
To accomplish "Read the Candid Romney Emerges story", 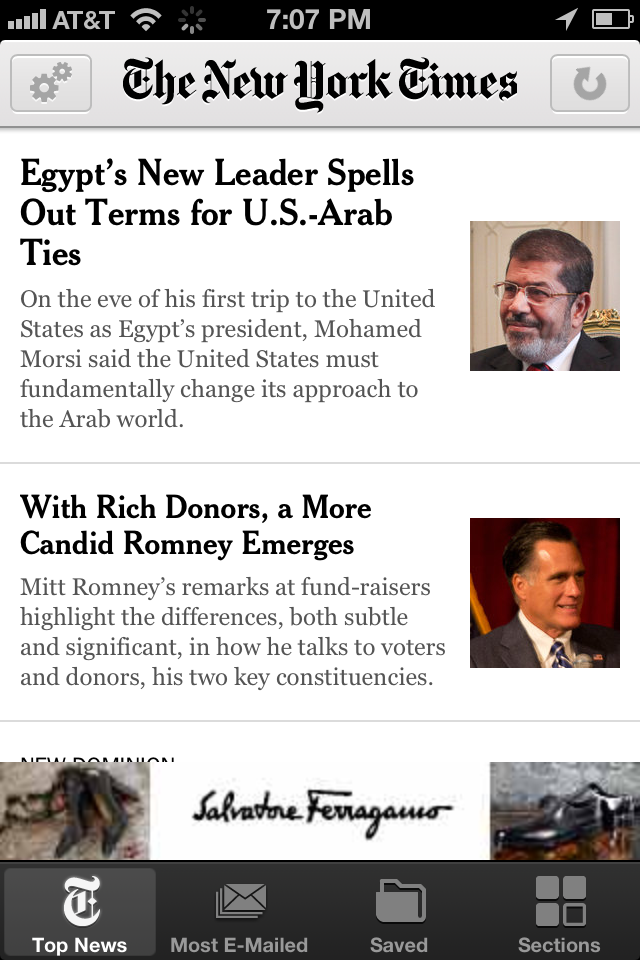I will pyautogui.click(x=195, y=526).
